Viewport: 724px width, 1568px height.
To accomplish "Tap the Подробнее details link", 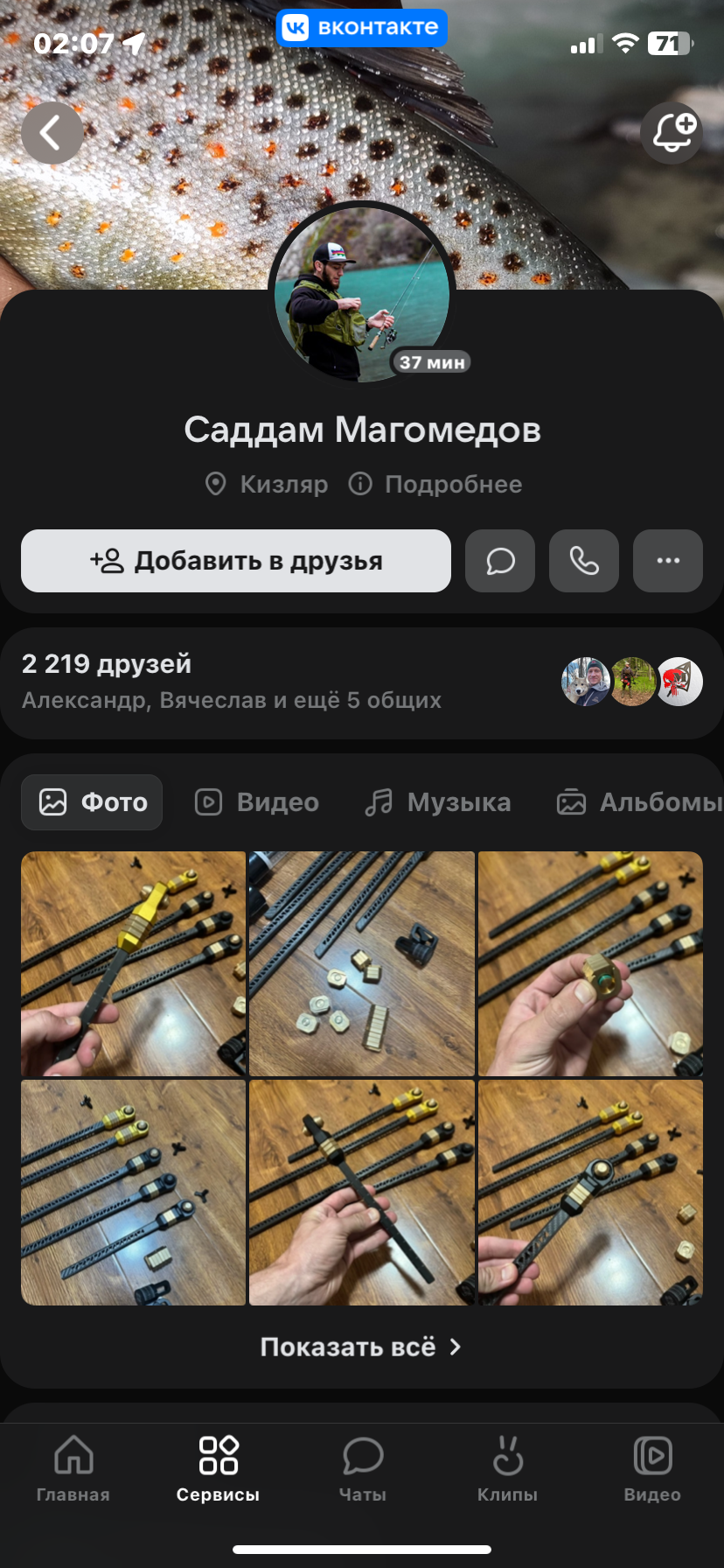I will [x=435, y=484].
